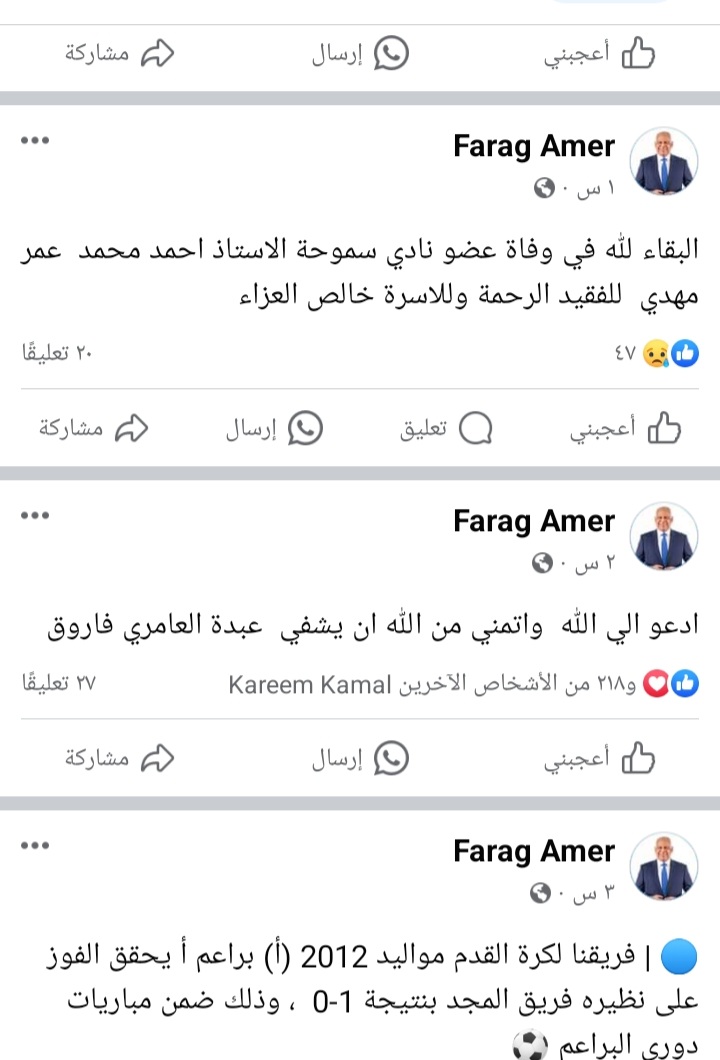The height and width of the screenshot is (1060, 720).
Task: Like the condolence post with thumbs-up icon
Action: pos(661,424)
